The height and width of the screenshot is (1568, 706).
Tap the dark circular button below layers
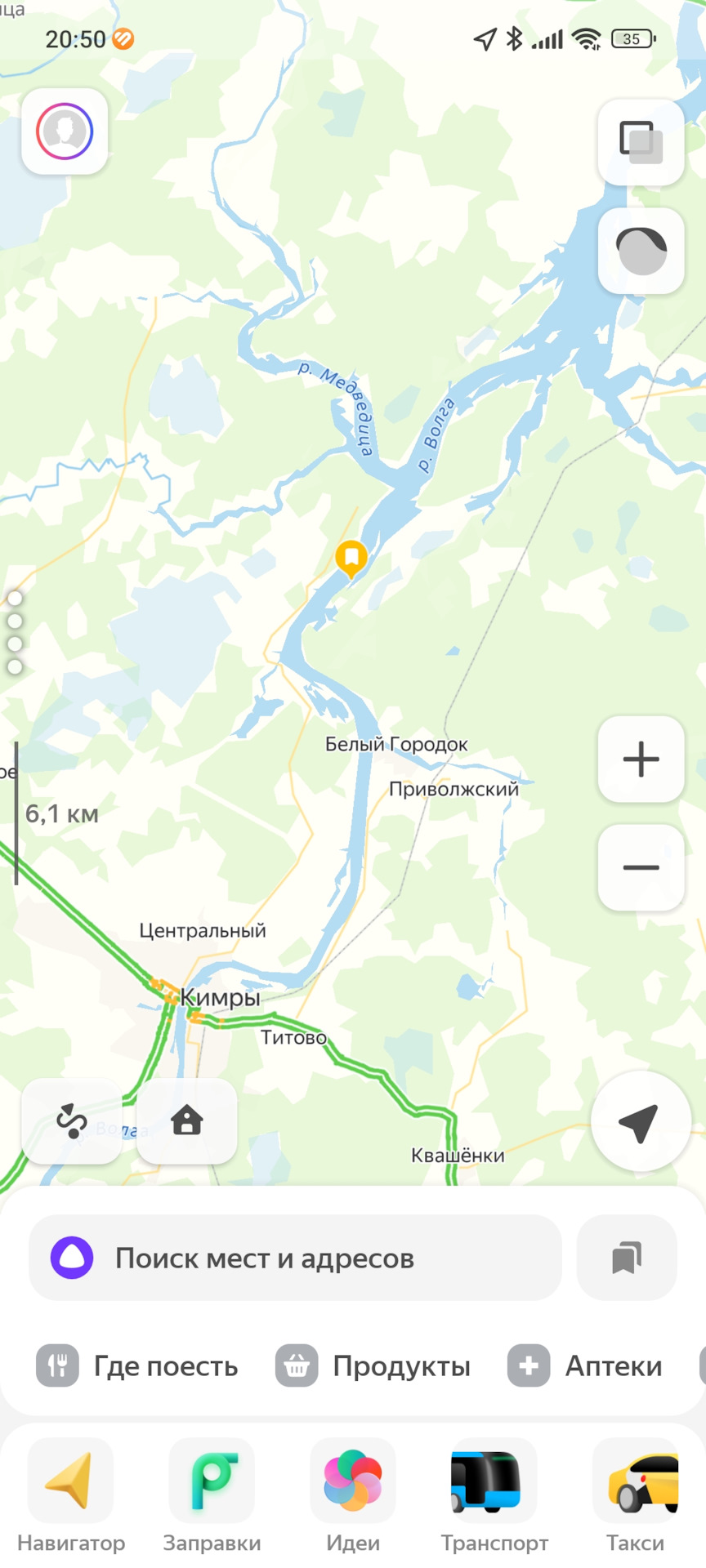(641, 251)
